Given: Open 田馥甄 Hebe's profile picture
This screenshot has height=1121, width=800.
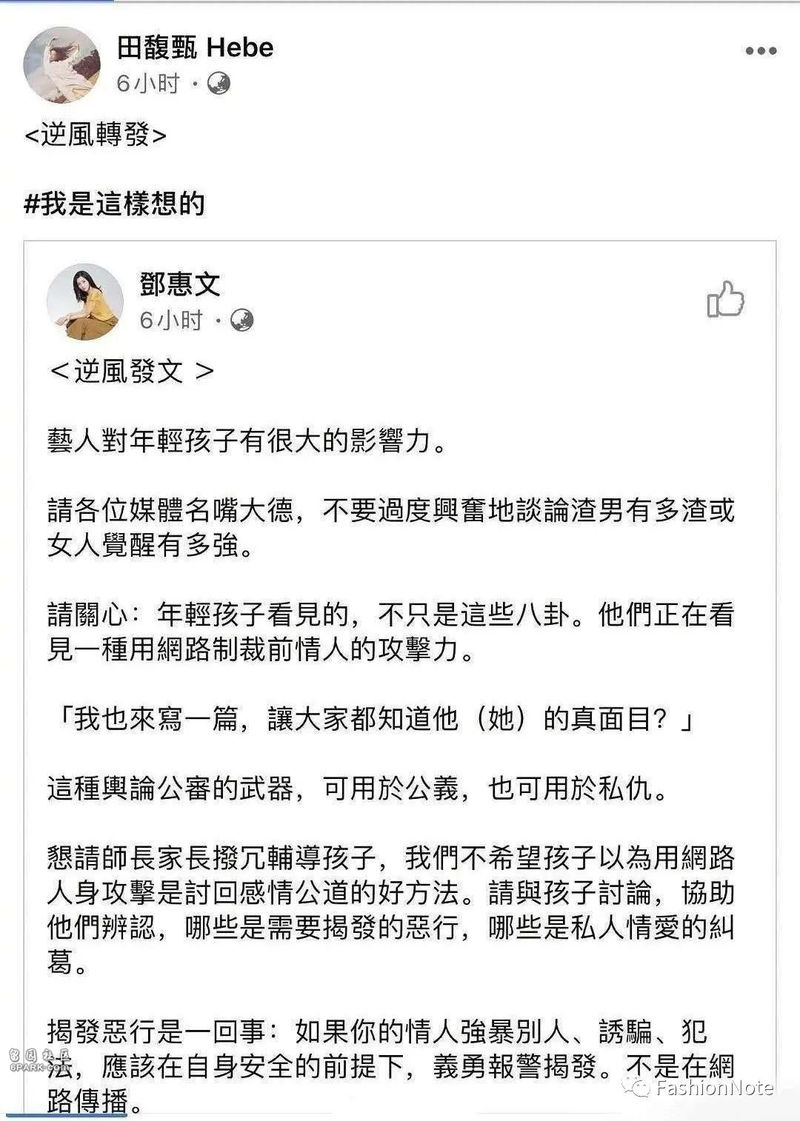Looking at the screenshot, I should point(62,64).
